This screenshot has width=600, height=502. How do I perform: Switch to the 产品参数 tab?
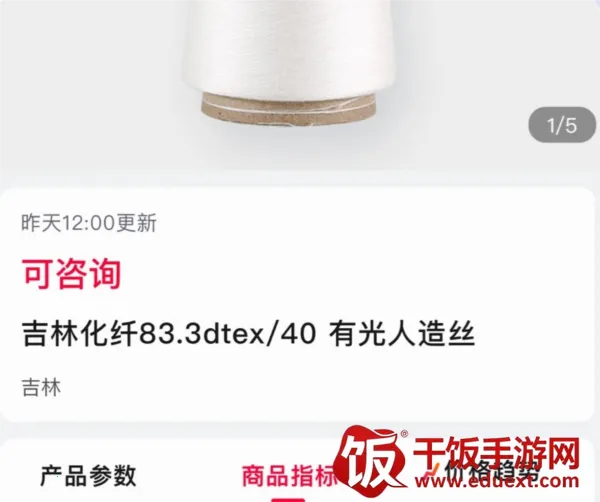tap(88, 475)
